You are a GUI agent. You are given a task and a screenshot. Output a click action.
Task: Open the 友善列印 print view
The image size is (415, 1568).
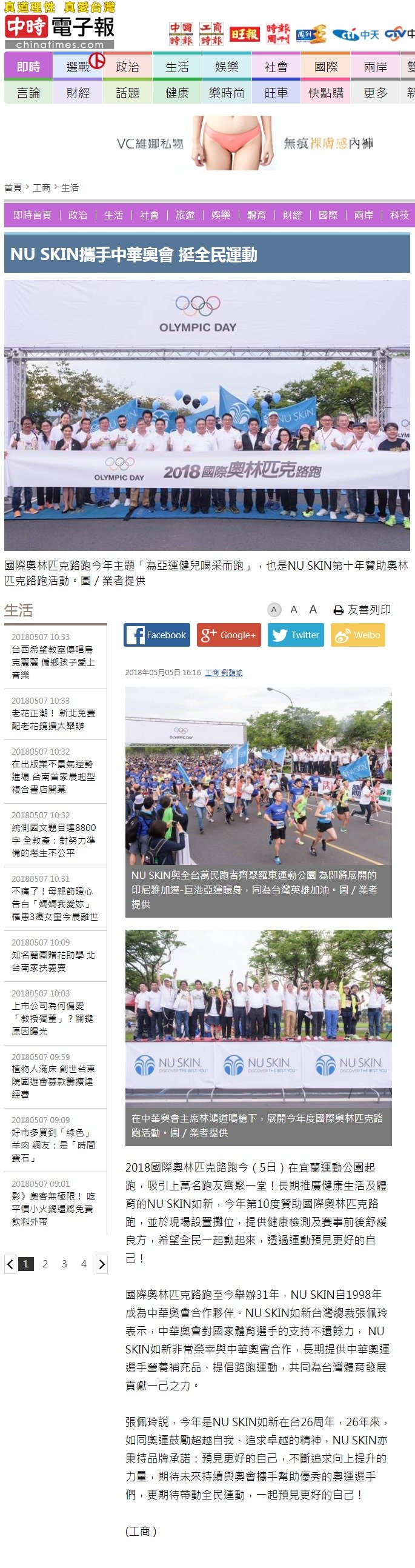tap(362, 609)
